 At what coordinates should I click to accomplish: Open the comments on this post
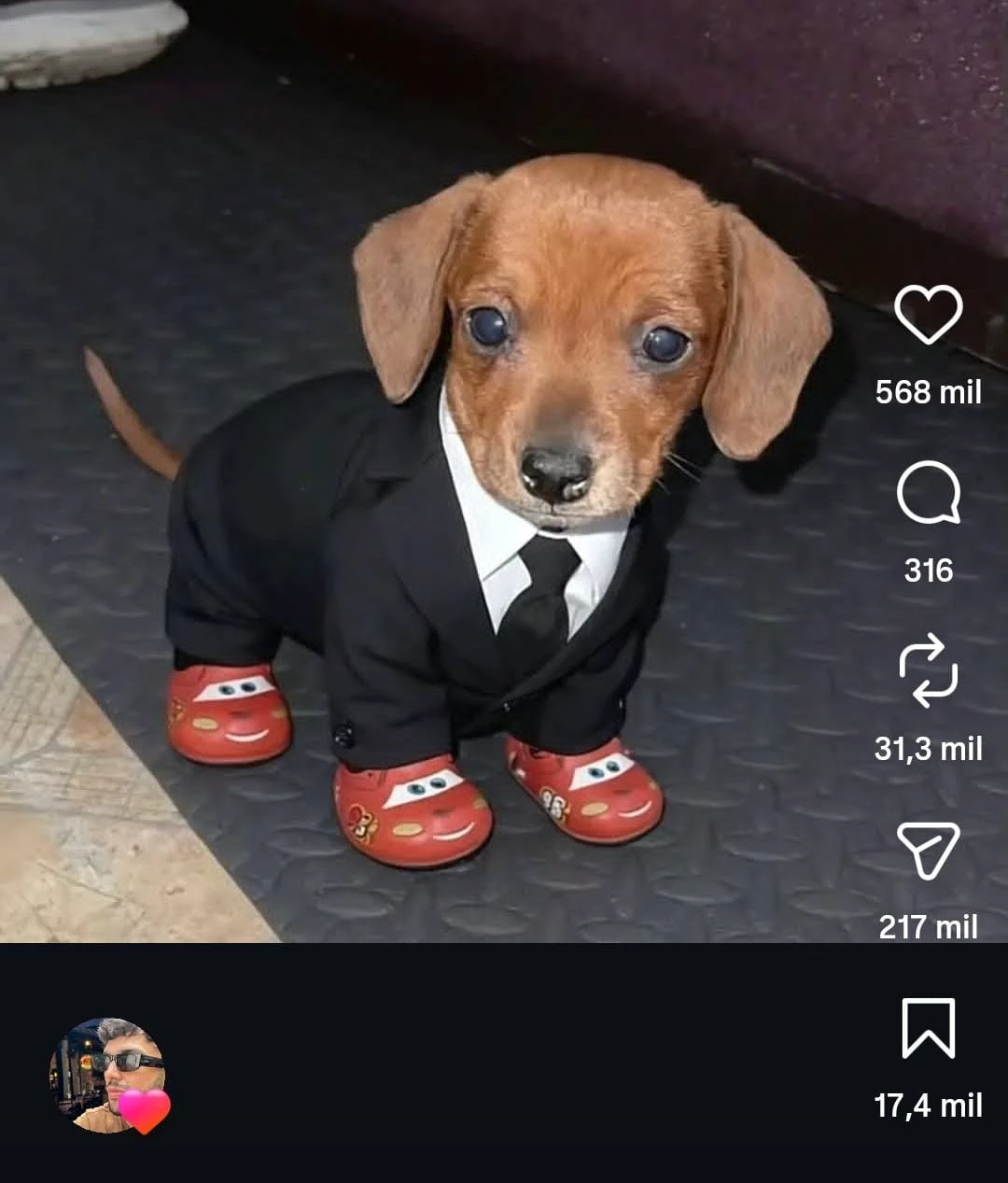click(x=928, y=493)
